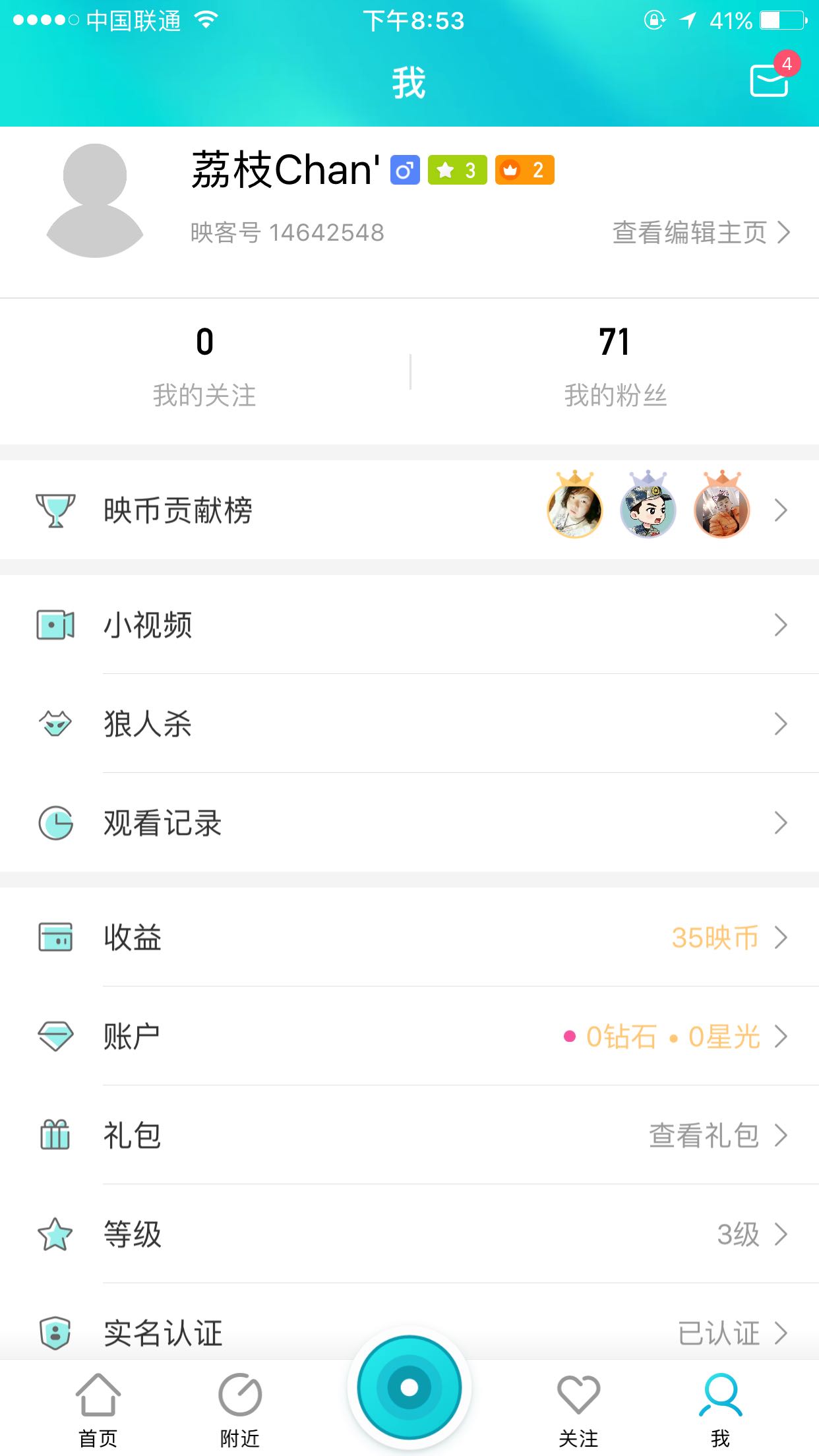The width and height of the screenshot is (819, 1456).
Task: Open 等级 level details
Action: 409,1234
